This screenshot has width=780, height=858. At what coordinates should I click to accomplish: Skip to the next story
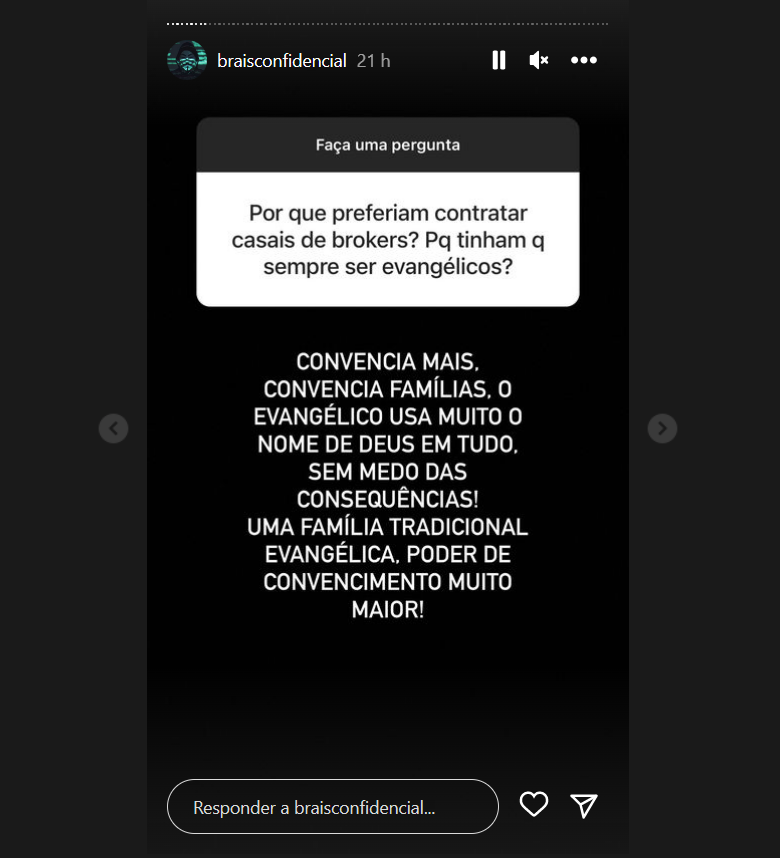tap(662, 428)
